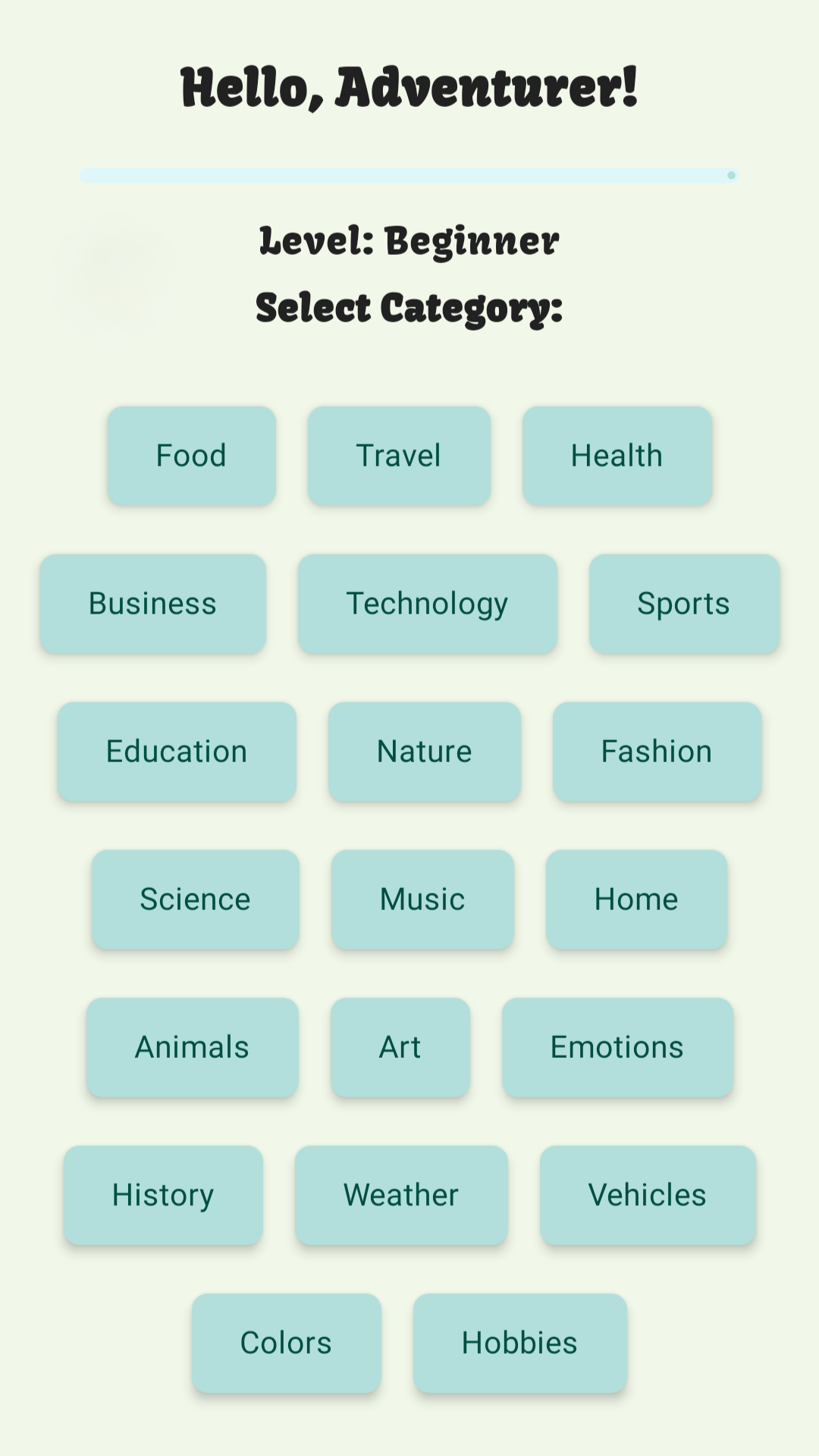Image resolution: width=819 pixels, height=1456 pixels.
Task: Select the Fashion category
Action: pyautogui.click(x=657, y=752)
